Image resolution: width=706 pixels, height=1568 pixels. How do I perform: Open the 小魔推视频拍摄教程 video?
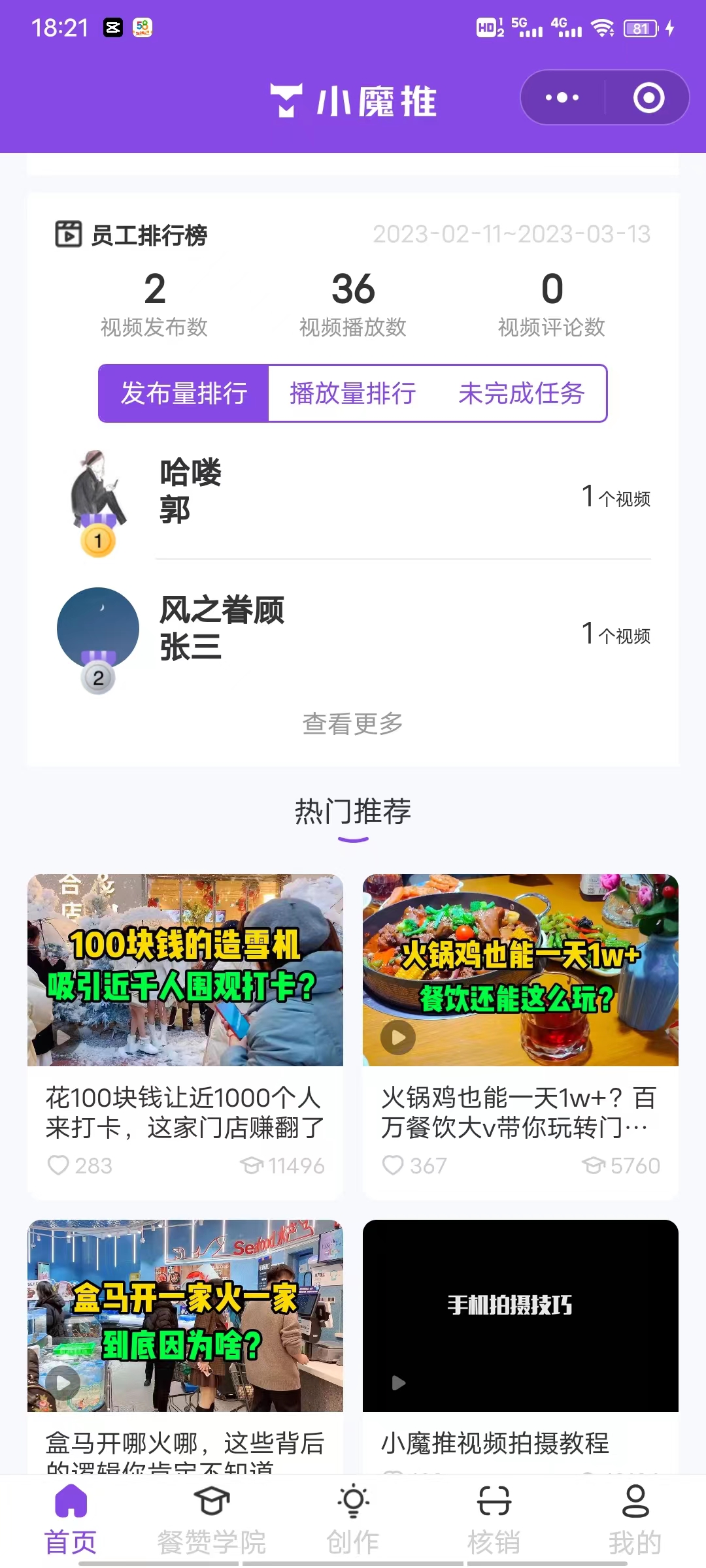click(520, 1315)
